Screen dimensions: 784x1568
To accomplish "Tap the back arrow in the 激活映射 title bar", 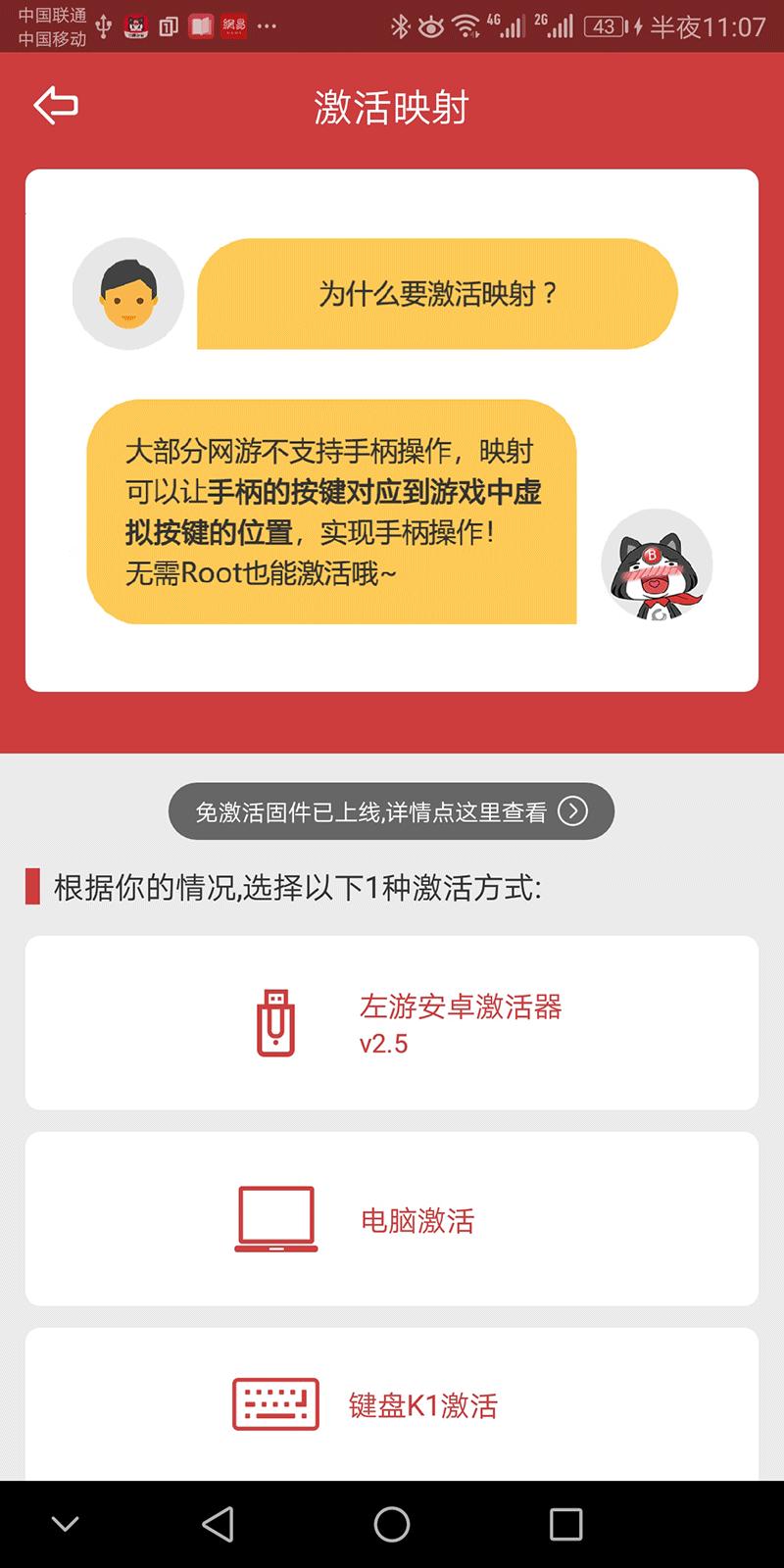I will 55,105.
